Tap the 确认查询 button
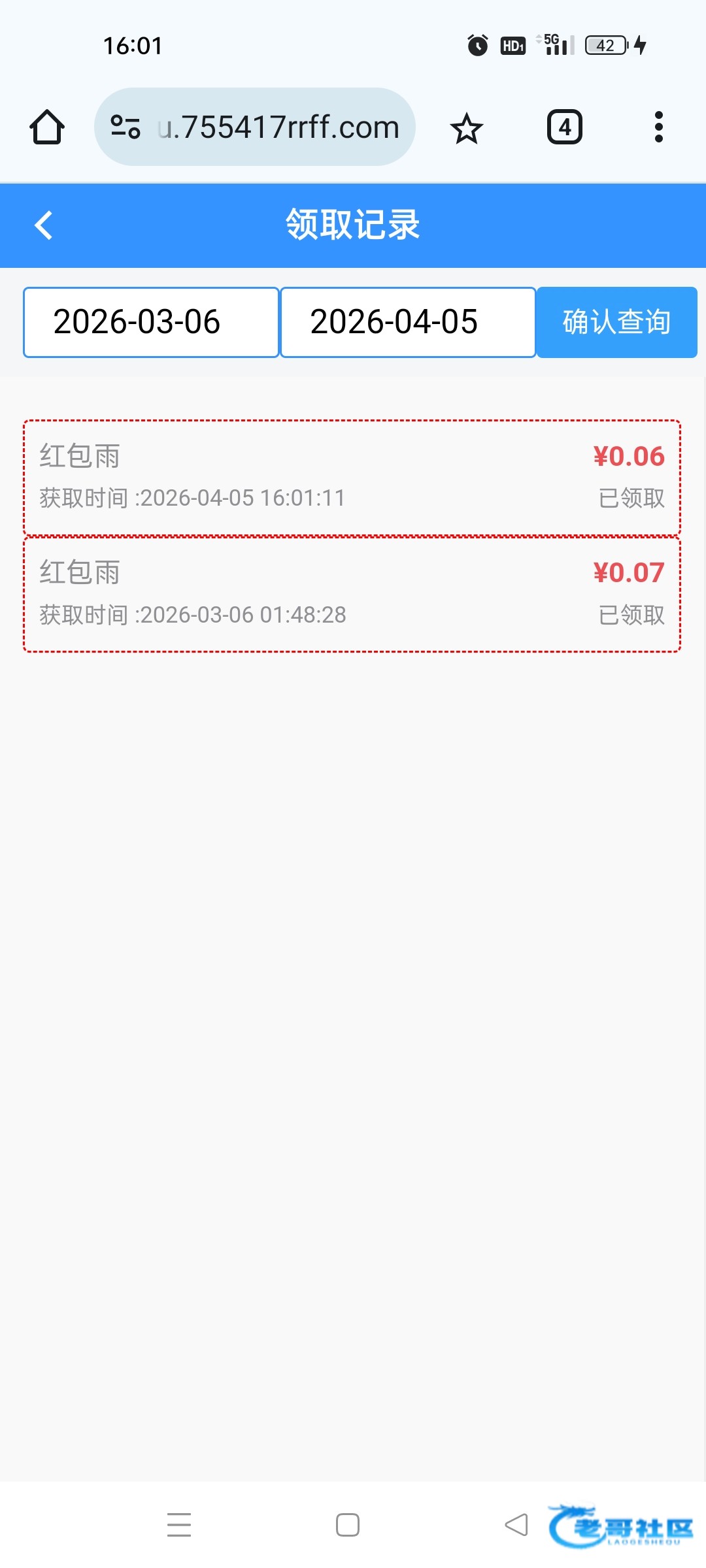This screenshot has height=1568, width=706. 617,322
